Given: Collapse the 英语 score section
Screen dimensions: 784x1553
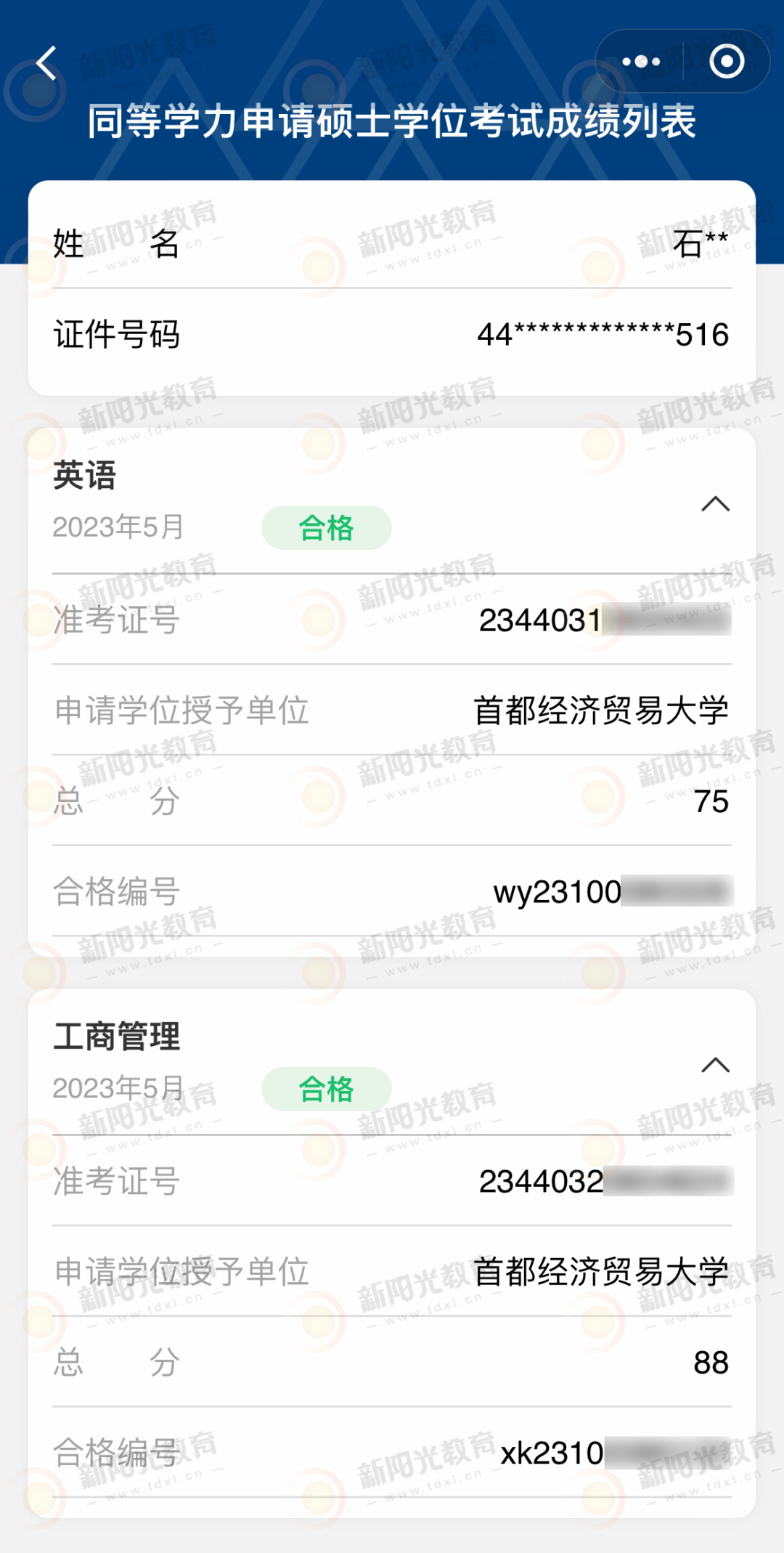Looking at the screenshot, I should click(715, 504).
